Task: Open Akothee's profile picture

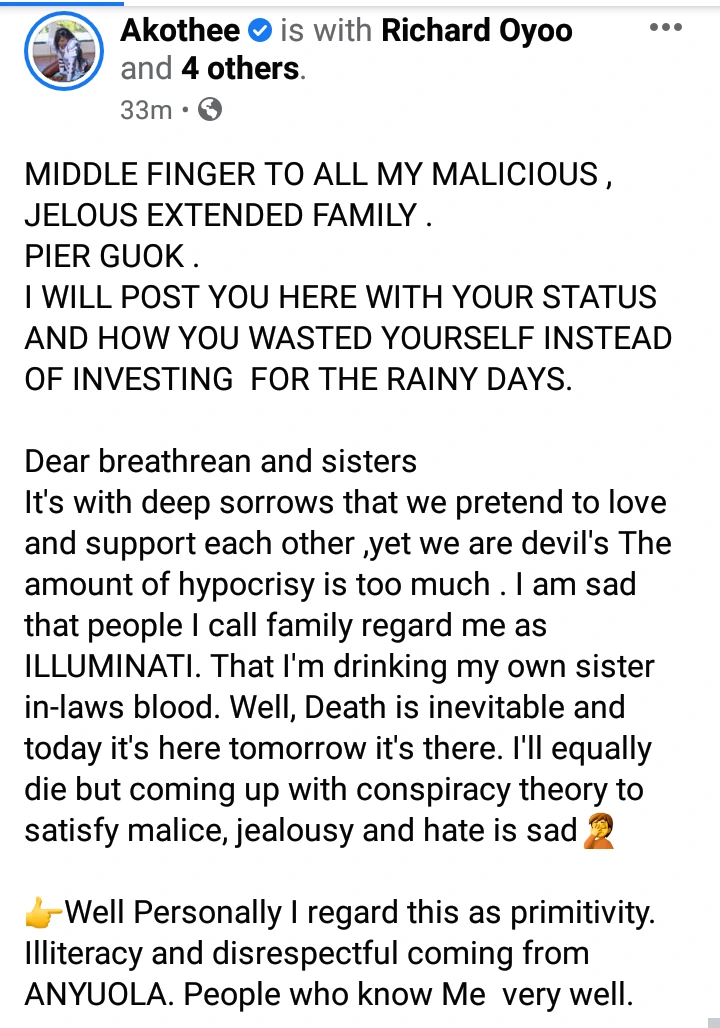Action: (x=62, y=51)
